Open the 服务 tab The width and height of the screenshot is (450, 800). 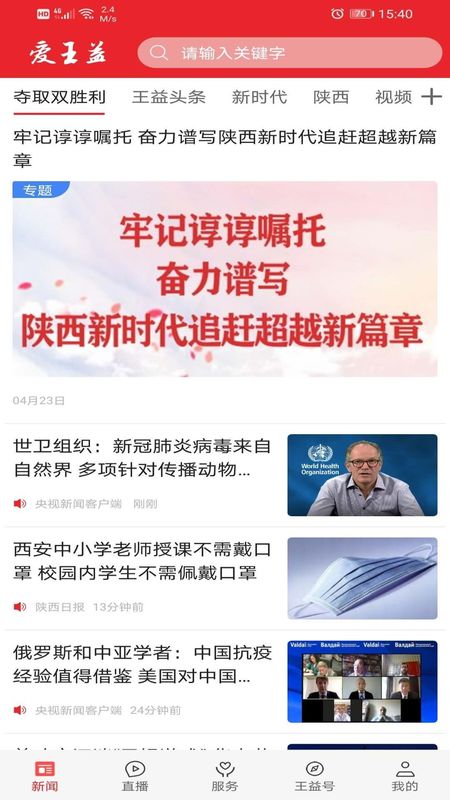225,776
